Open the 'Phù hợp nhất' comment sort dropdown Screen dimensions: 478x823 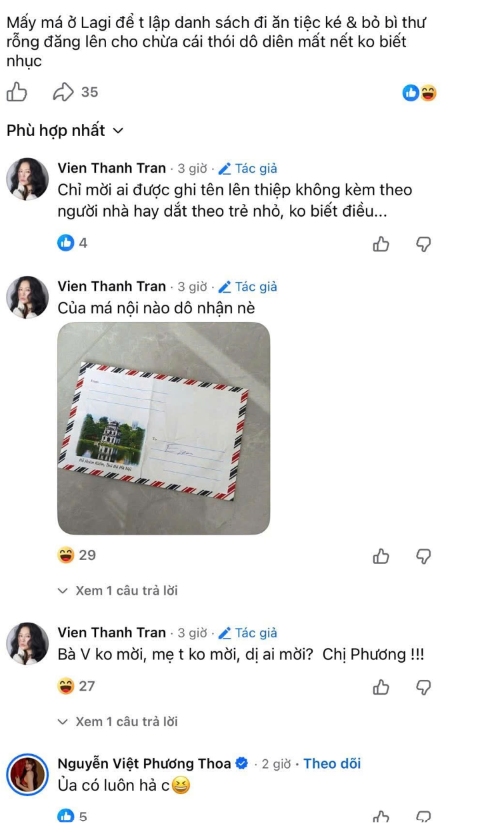point(65,130)
